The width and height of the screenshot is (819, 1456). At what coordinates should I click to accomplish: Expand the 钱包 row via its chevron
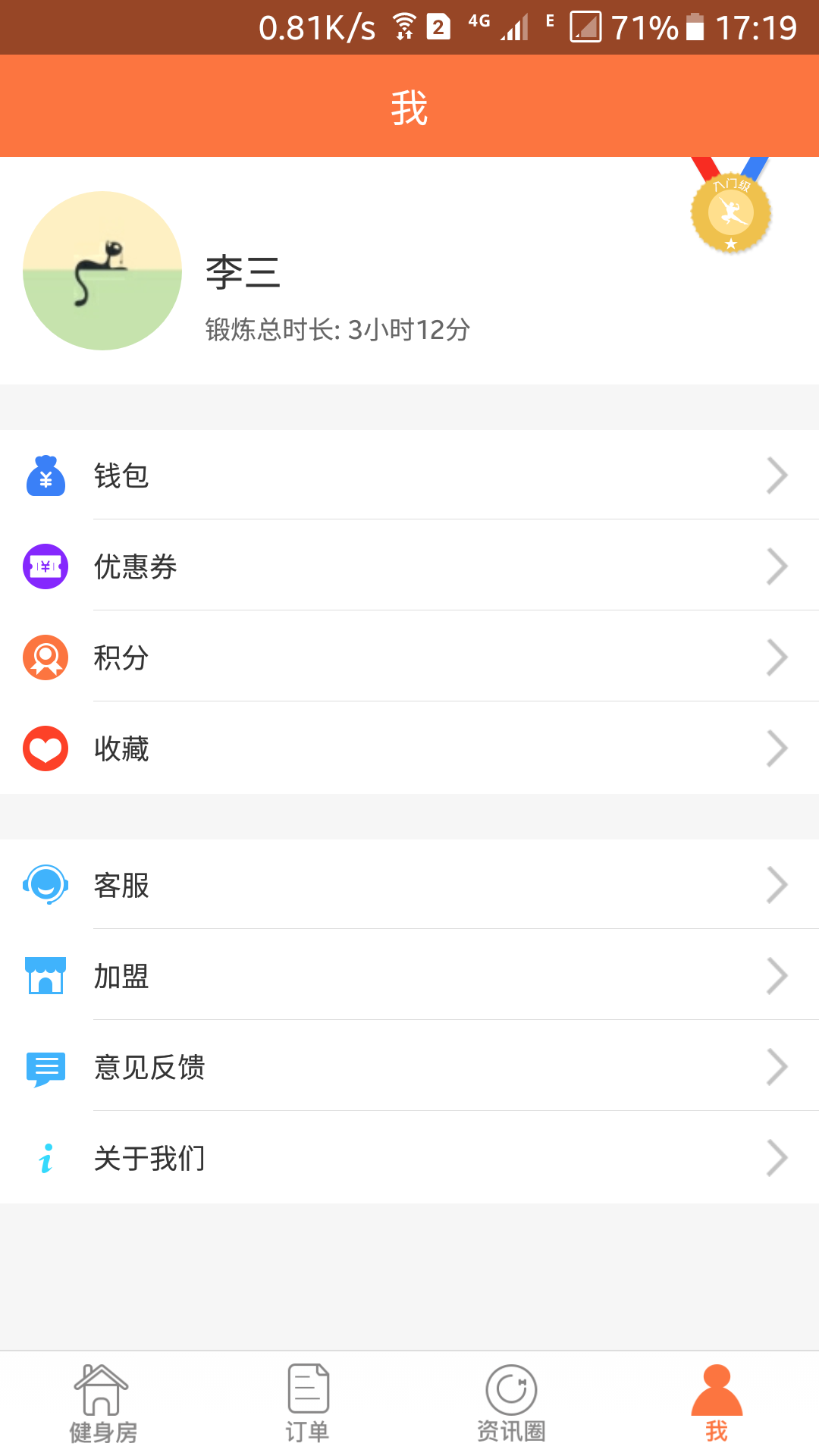pos(778,476)
